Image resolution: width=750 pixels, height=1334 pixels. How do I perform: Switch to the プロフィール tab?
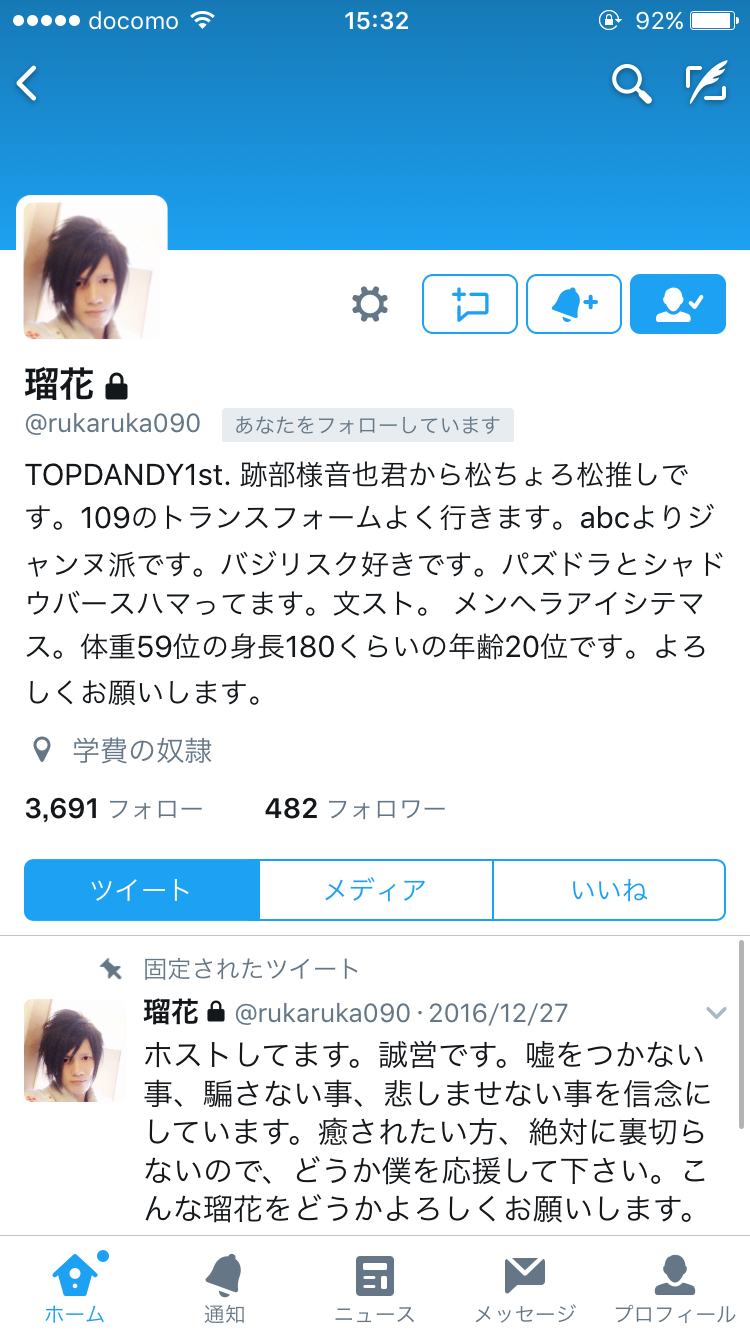click(674, 1288)
